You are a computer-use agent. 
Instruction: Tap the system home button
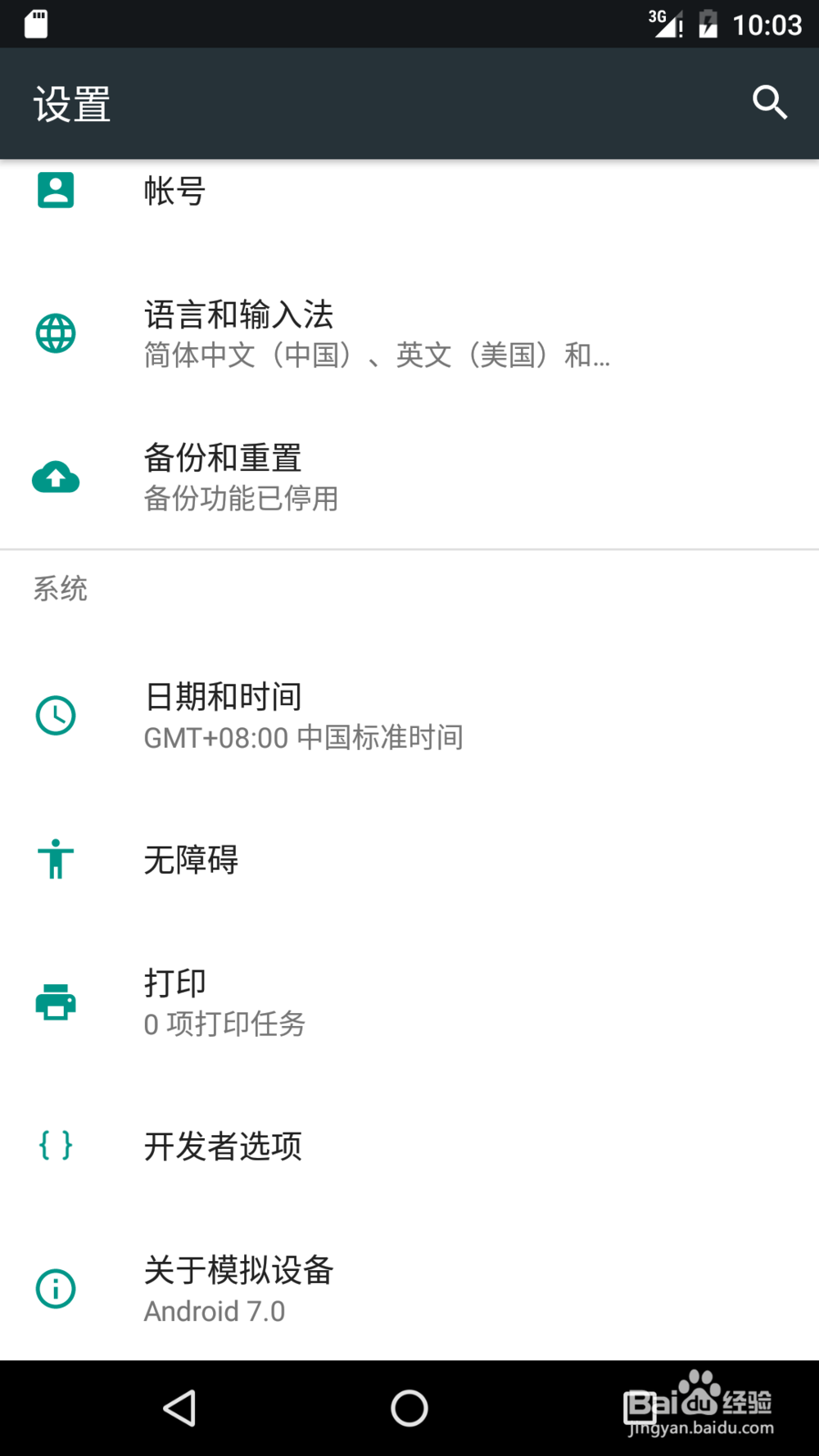(409, 1409)
